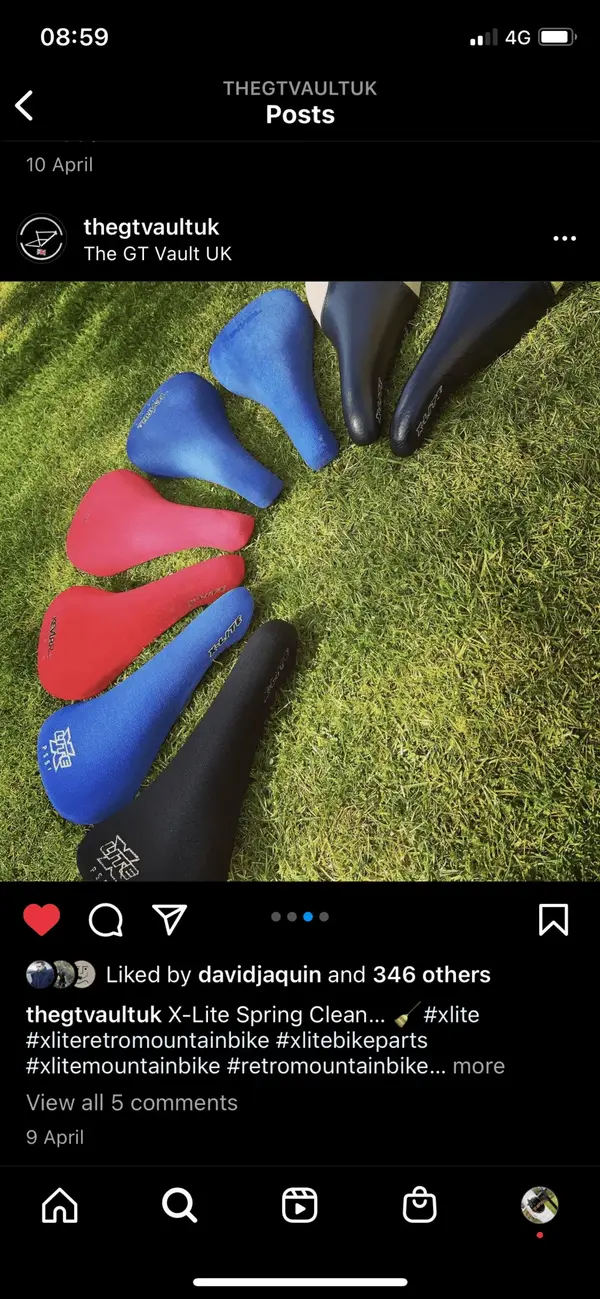Open post options three-dot menu

tap(564, 239)
